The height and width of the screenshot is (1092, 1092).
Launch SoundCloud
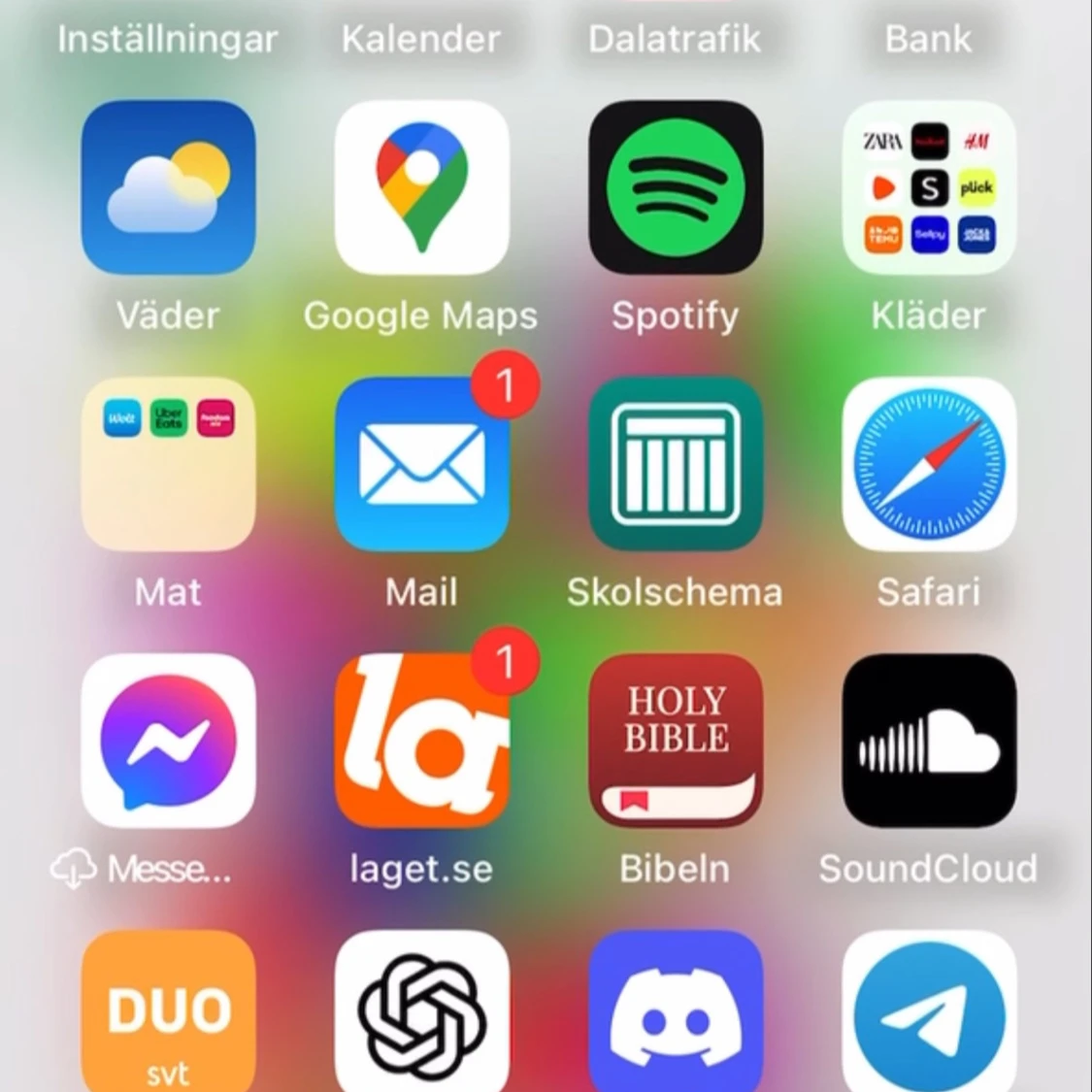(929, 741)
